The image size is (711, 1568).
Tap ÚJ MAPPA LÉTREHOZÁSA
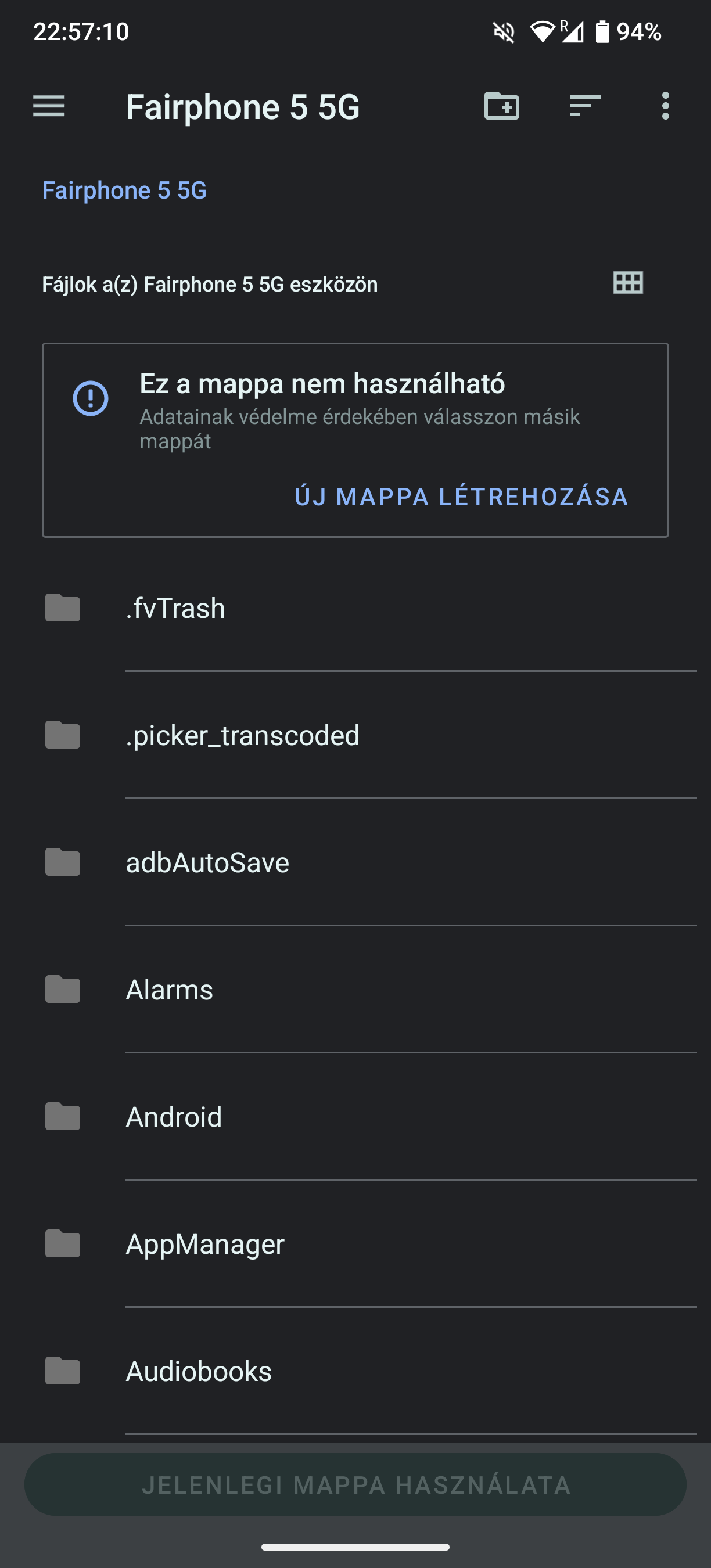coord(461,497)
